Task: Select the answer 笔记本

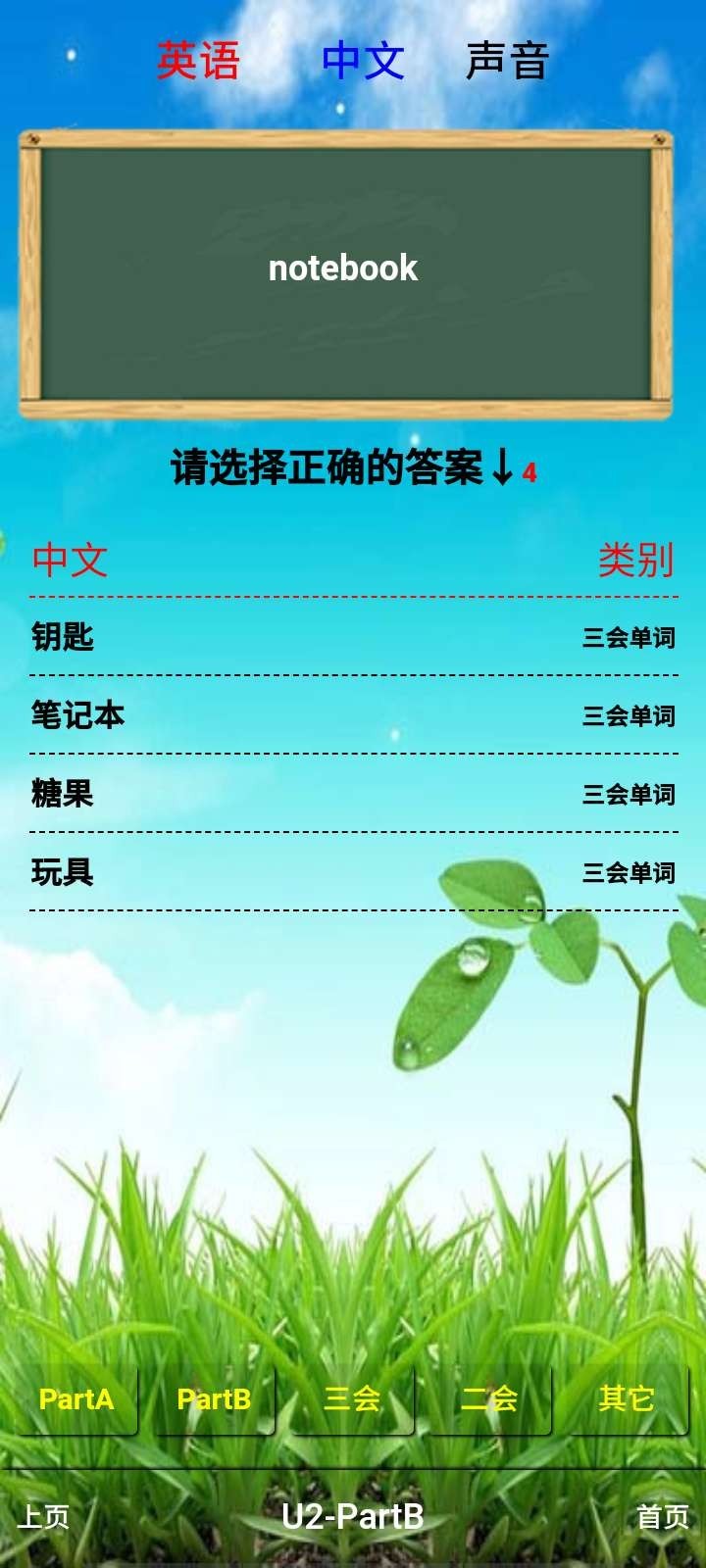Action: click(x=78, y=716)
